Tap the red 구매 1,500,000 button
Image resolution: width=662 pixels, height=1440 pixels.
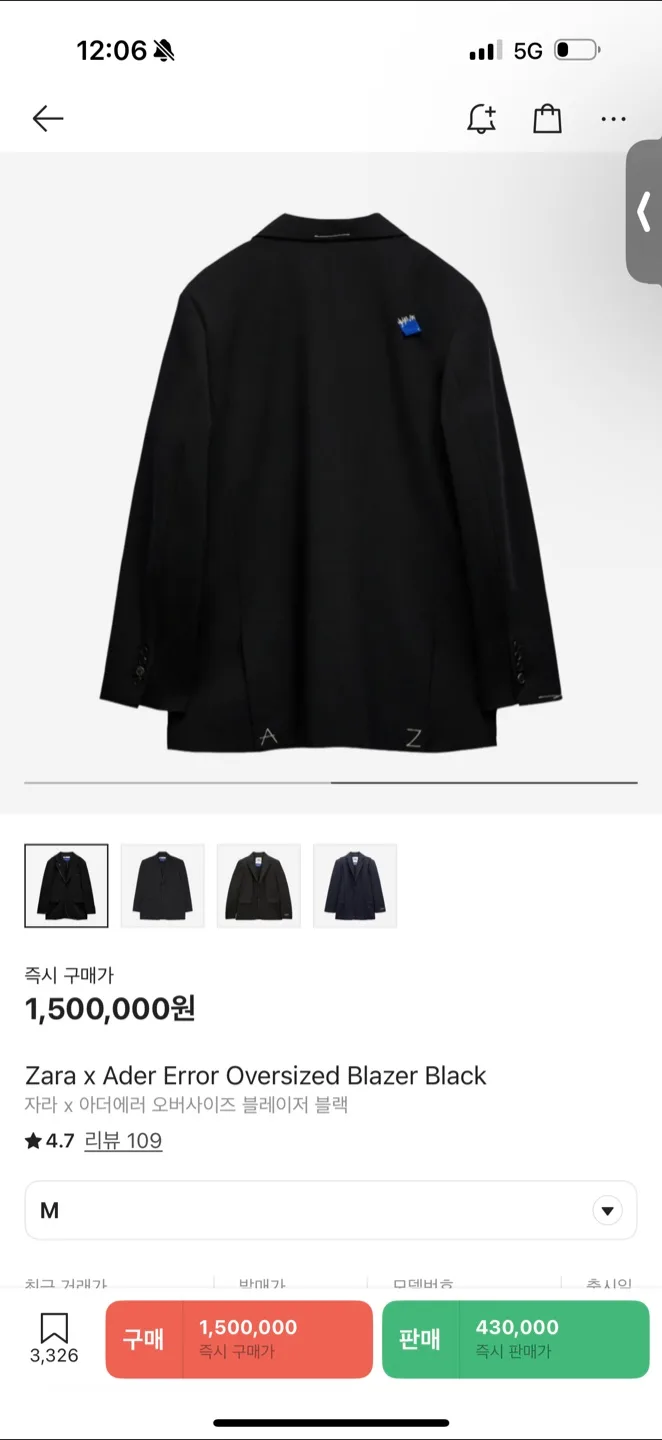(239, 1339)
